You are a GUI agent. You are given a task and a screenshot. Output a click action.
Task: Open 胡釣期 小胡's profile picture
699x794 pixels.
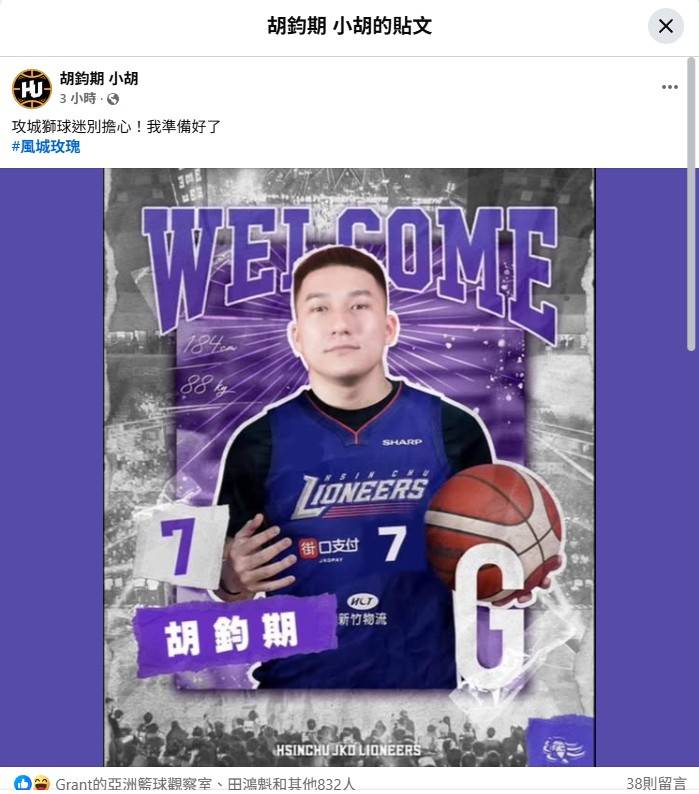(31, 88)
